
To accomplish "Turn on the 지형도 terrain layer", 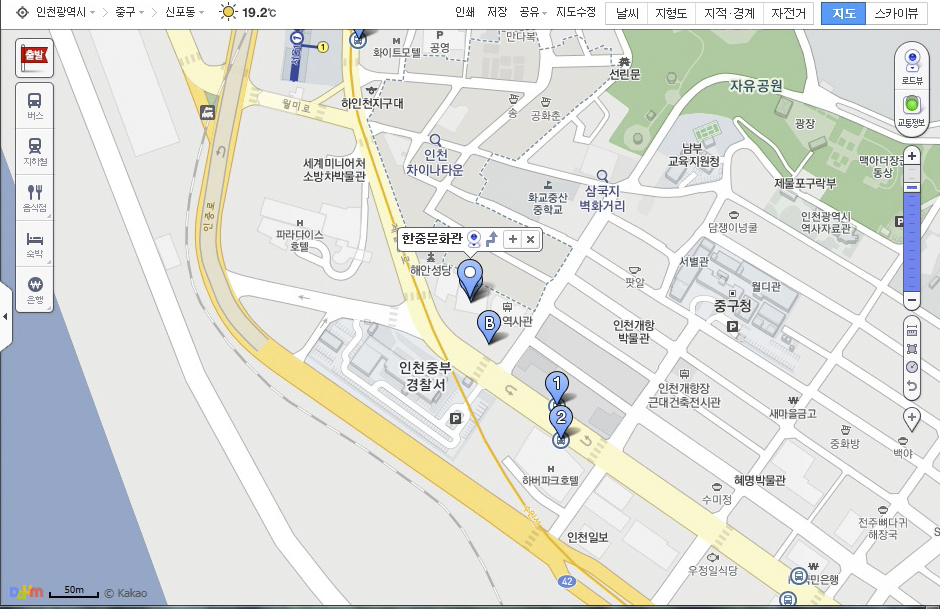I will coord(671,14).
